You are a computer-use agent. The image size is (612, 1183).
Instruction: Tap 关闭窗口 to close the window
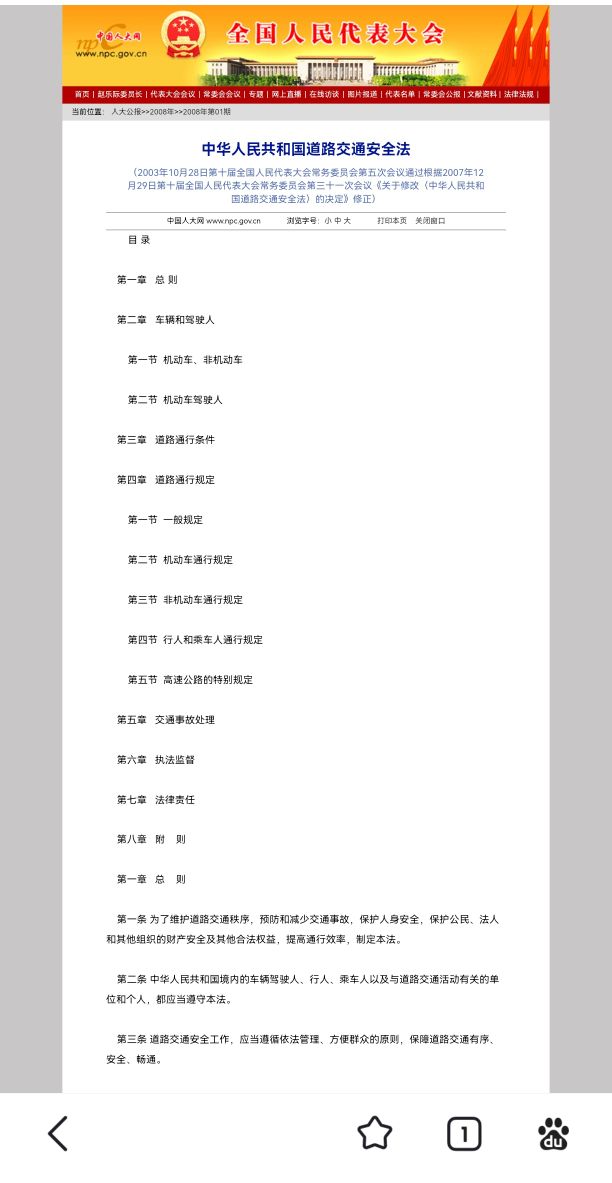pos(430,221)
